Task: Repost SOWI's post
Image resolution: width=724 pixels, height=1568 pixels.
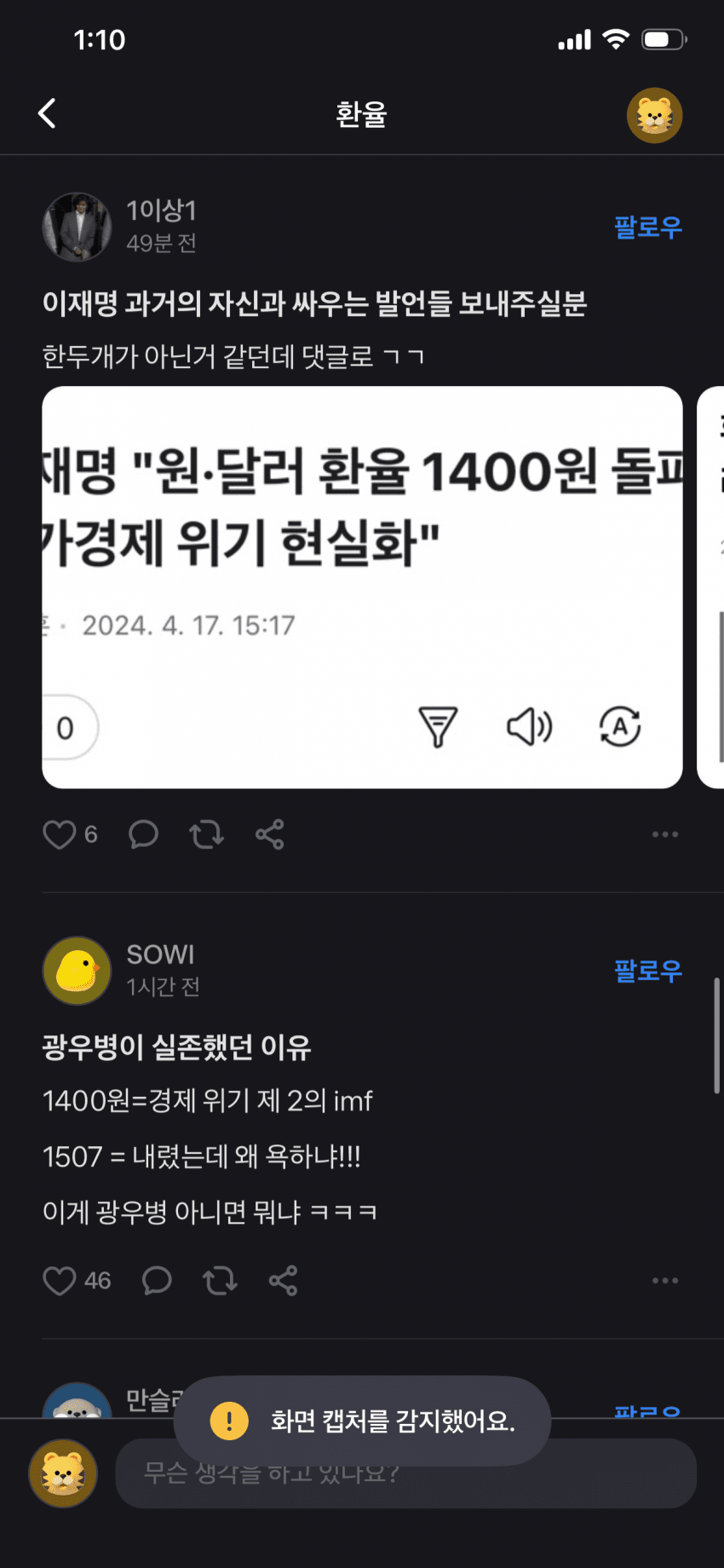Action: click(220, 1281)
